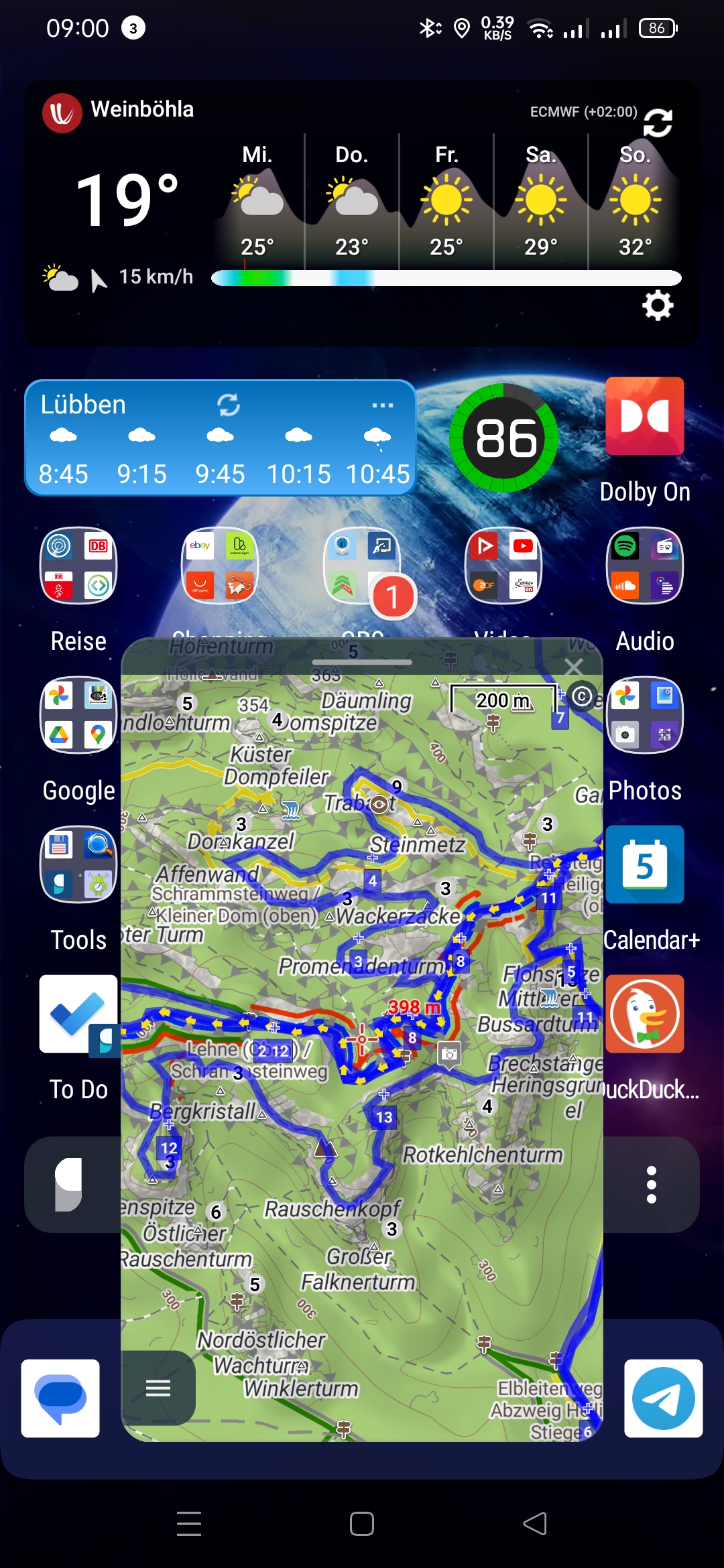Tap the system back button
The height and width of the screenshot is (1568, 724).
534,1524
